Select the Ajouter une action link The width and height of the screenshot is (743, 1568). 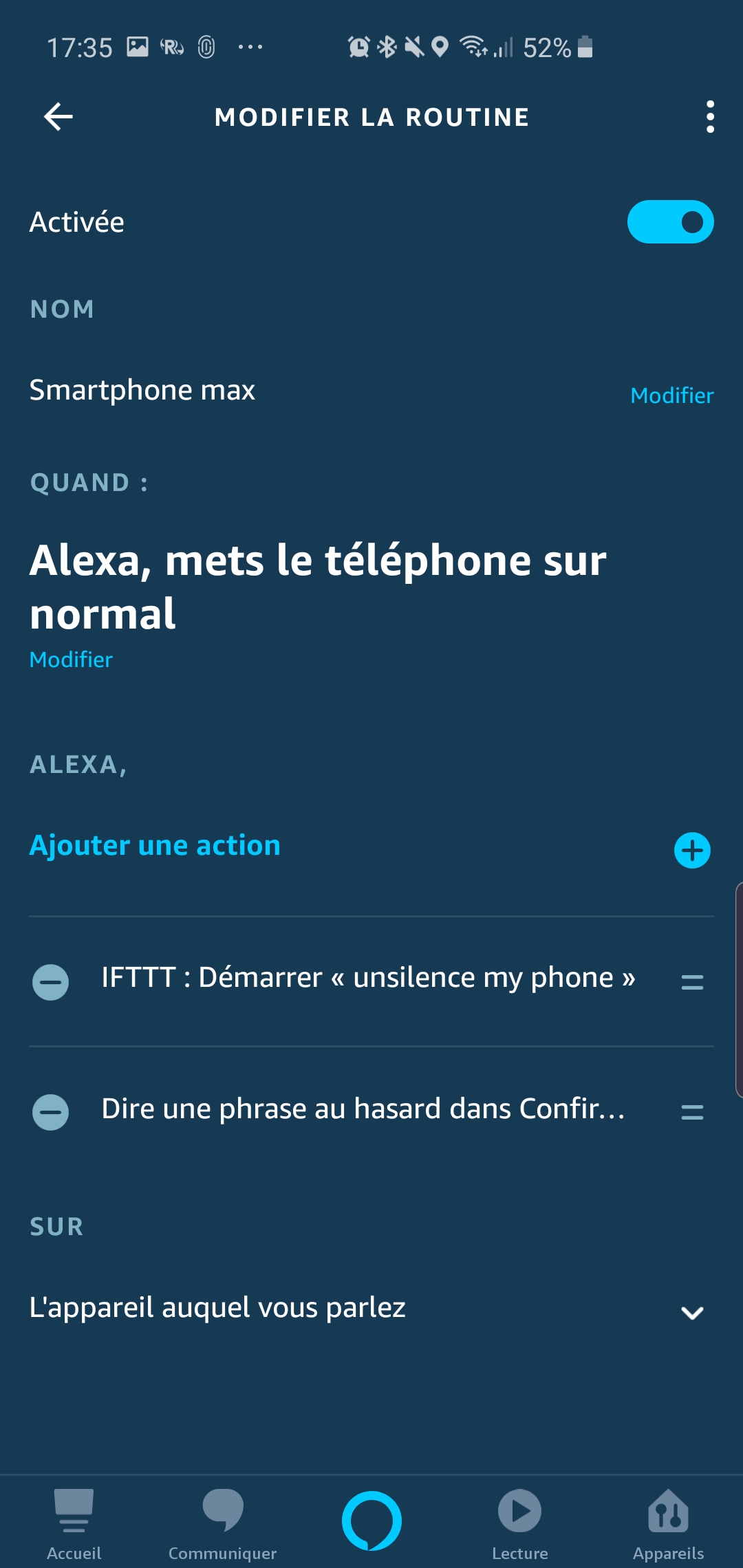pos(155,845)
